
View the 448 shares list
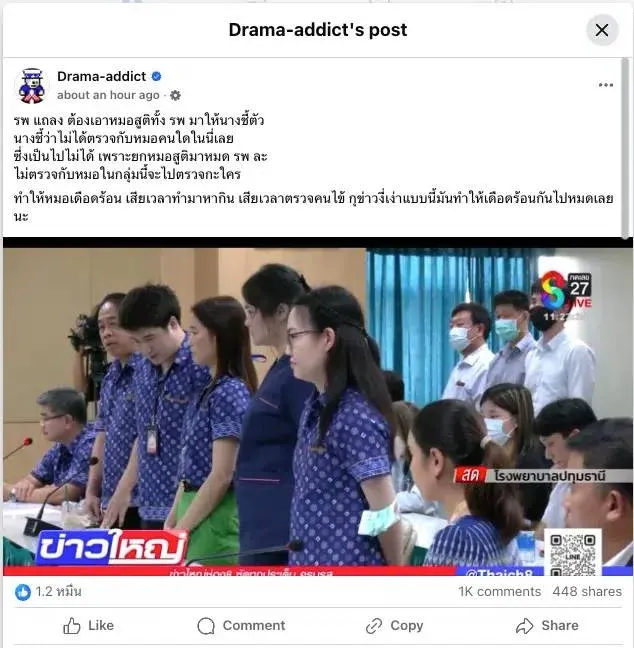tap(586, 591)
